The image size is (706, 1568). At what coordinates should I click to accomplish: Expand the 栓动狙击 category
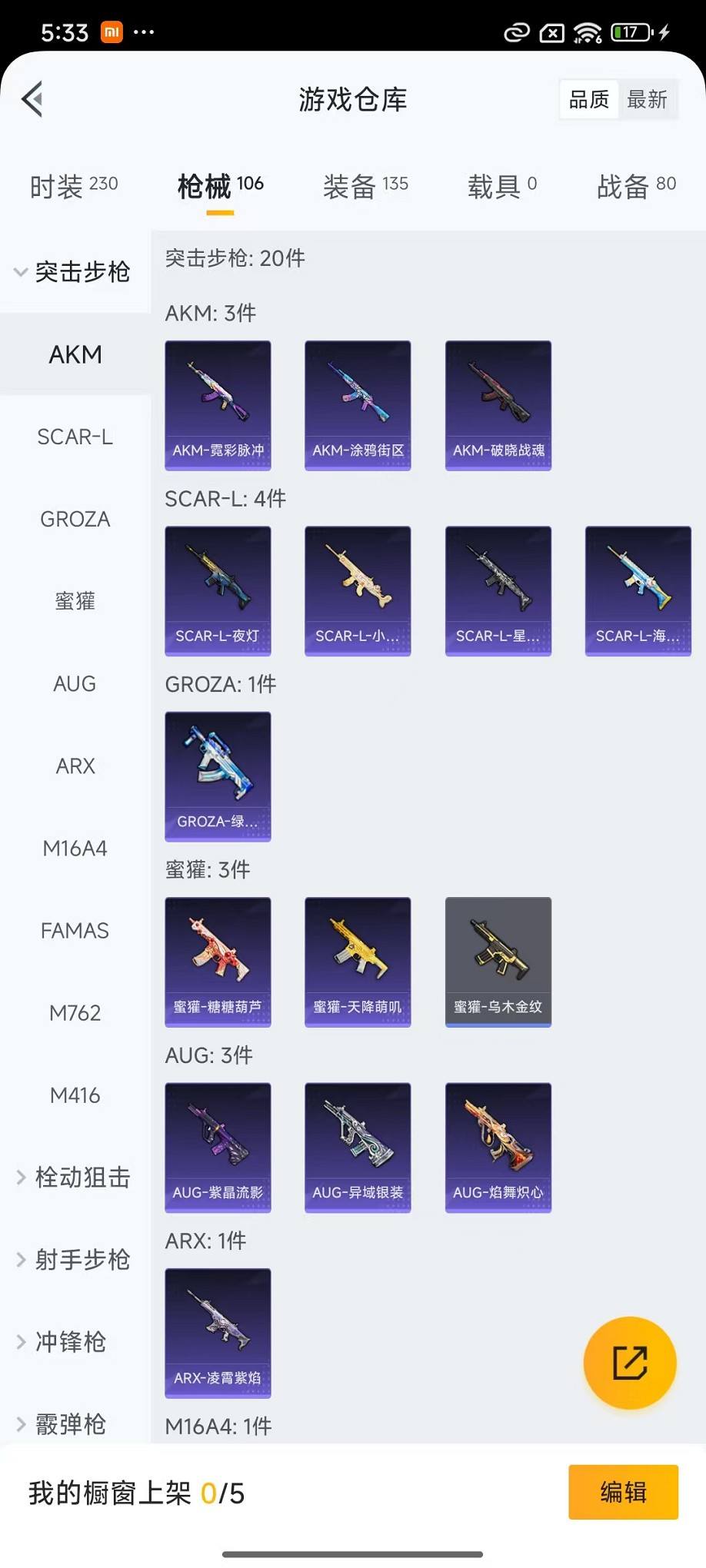(74, 1178)
